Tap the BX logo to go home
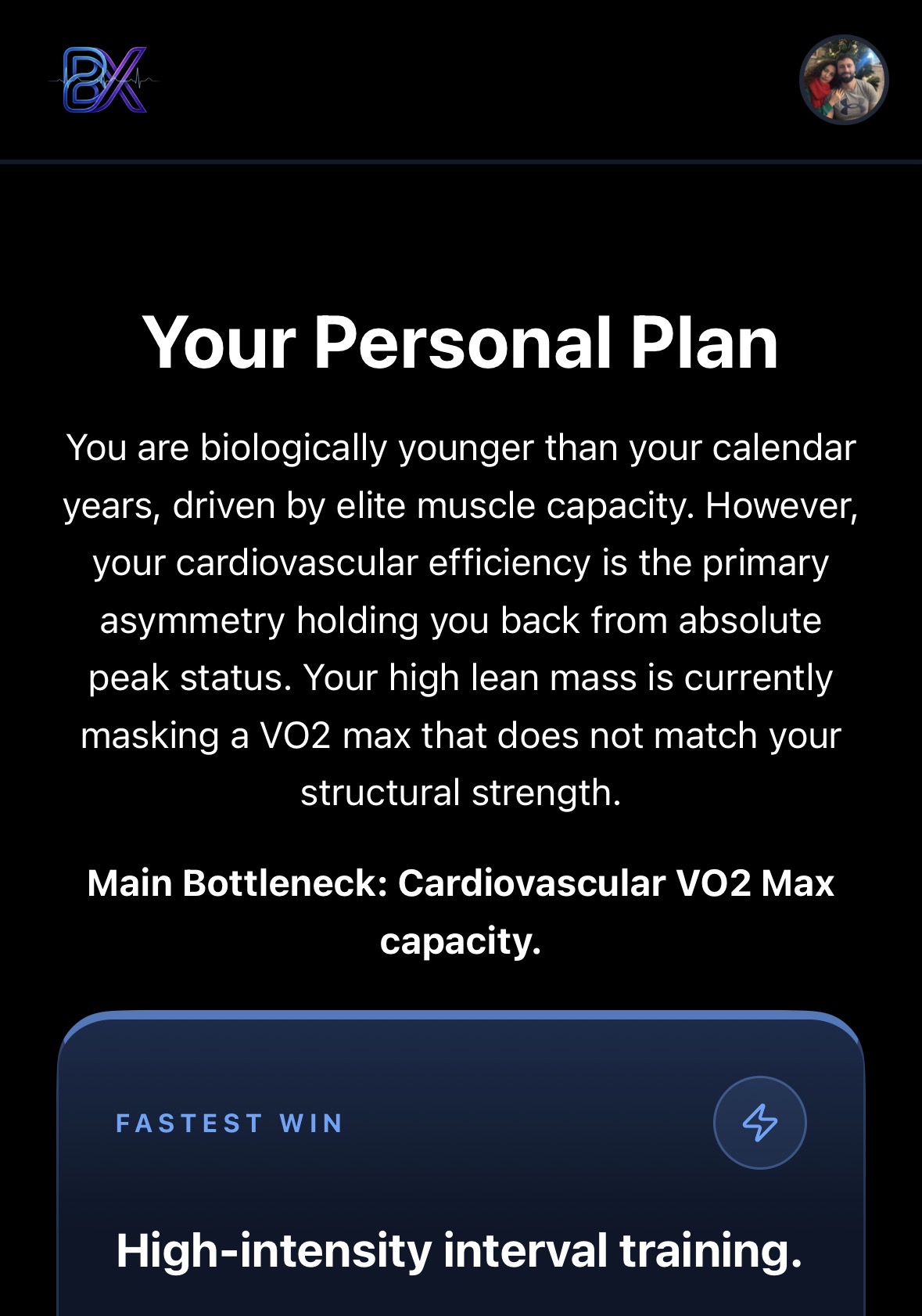 point(105,80)
